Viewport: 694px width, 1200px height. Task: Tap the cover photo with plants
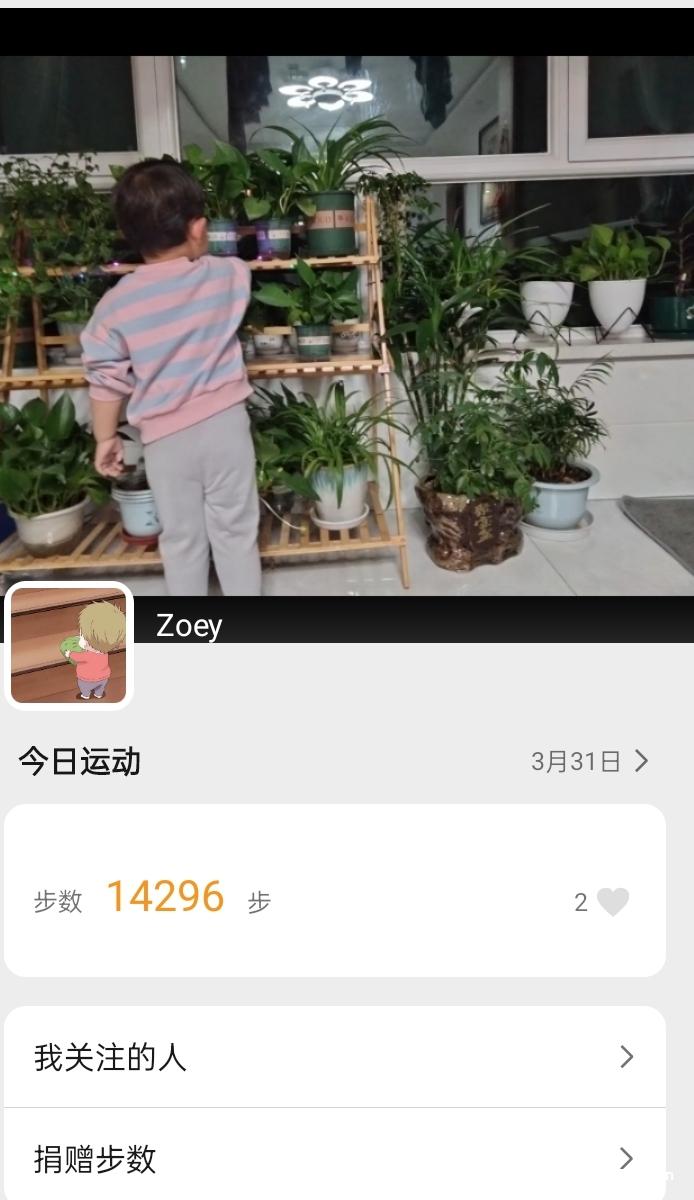point(347,325)
